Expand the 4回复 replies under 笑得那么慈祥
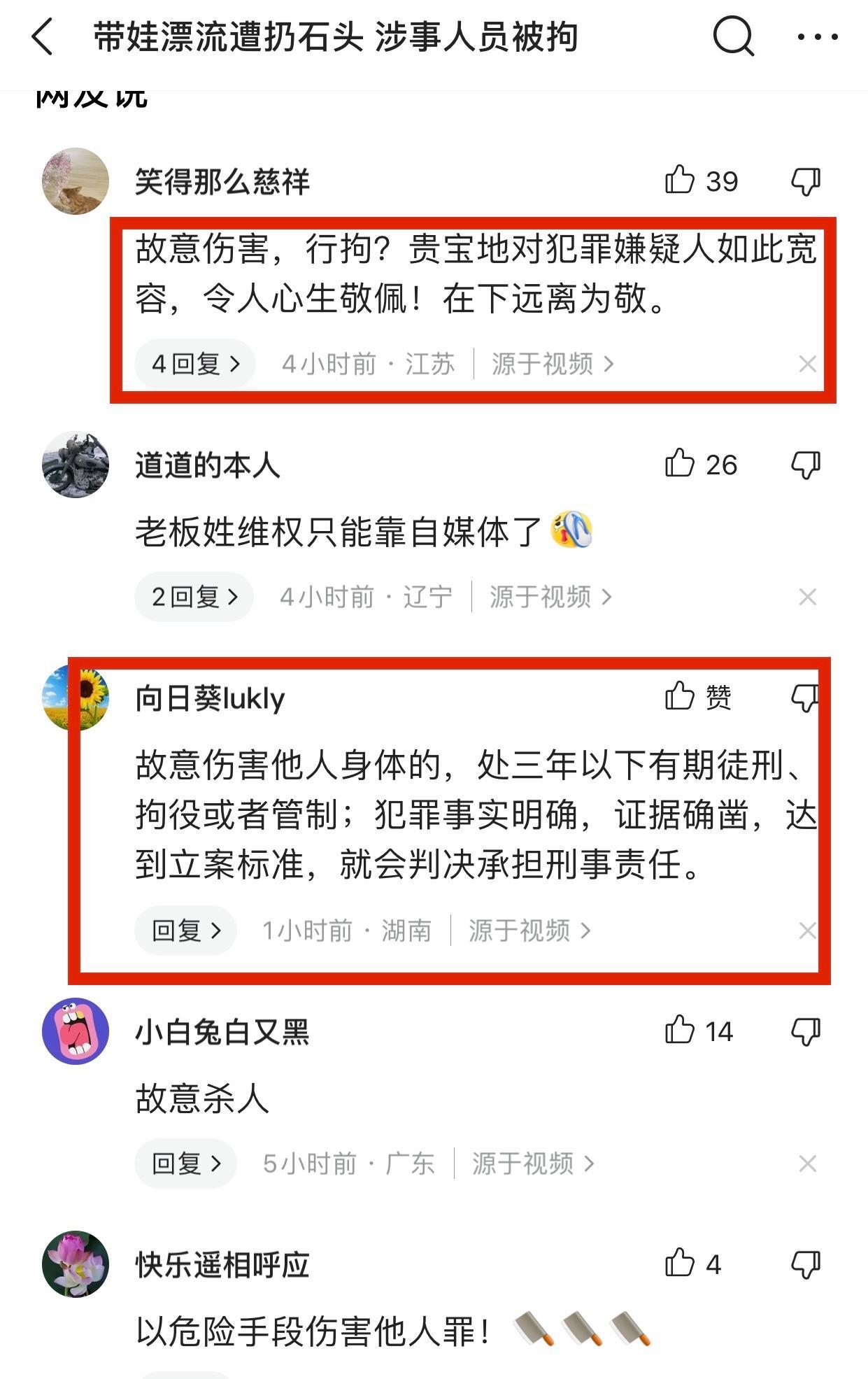Screen dimensions: 868x1379 [195, 364]
